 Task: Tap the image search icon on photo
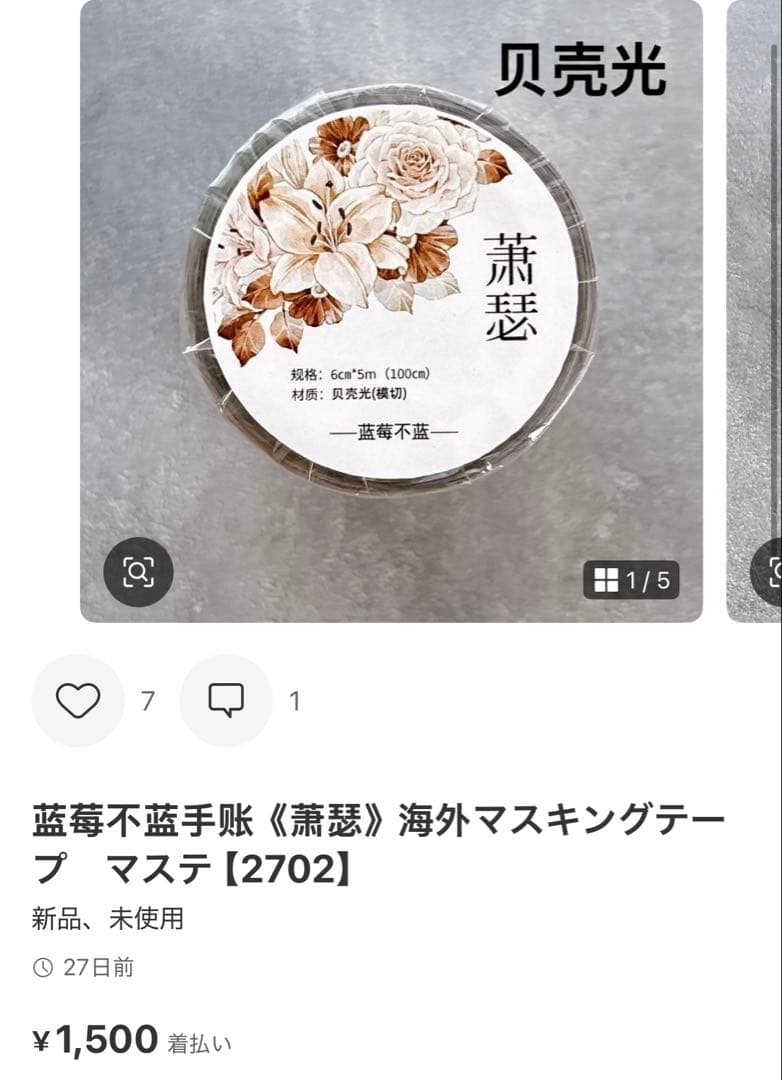point(138,572)
